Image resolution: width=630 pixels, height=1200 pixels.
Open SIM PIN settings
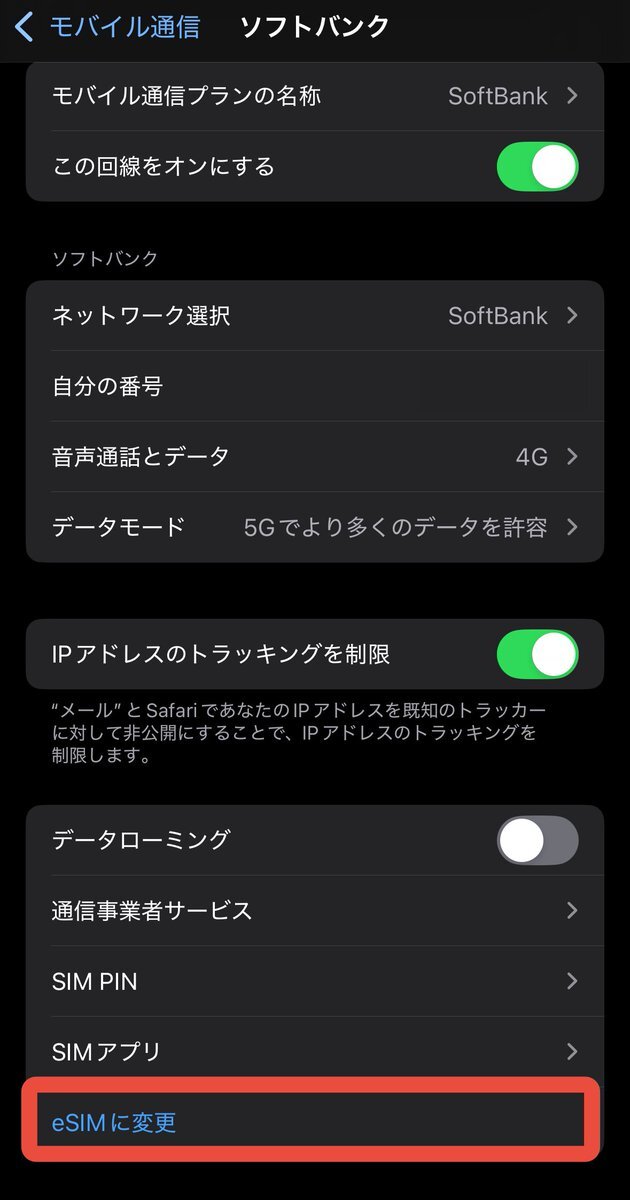pos(314,982)
